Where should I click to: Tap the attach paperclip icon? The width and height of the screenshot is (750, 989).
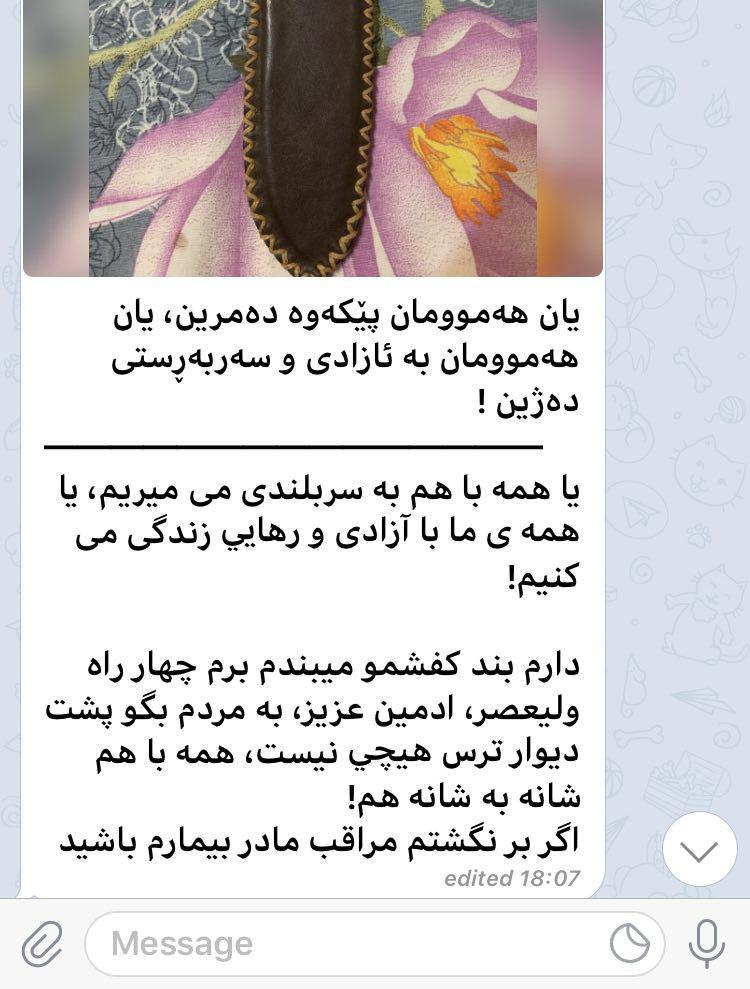(42, 943)
